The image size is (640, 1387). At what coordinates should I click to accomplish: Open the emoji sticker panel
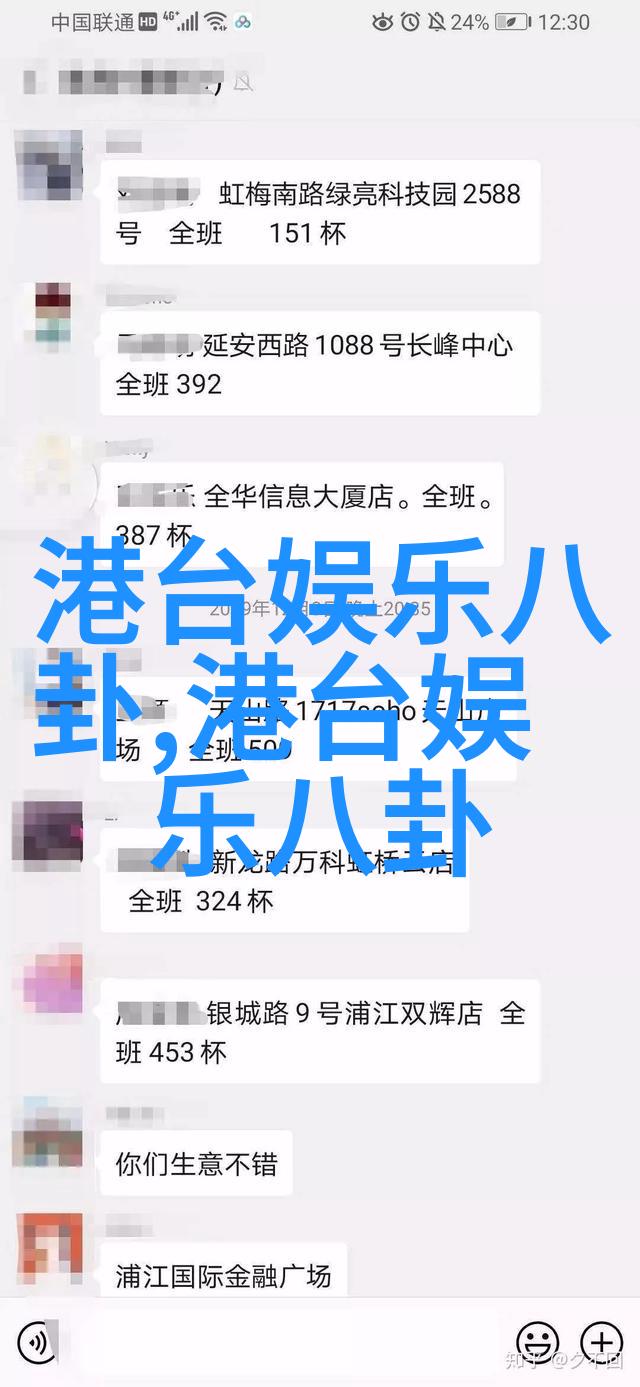537,1341
